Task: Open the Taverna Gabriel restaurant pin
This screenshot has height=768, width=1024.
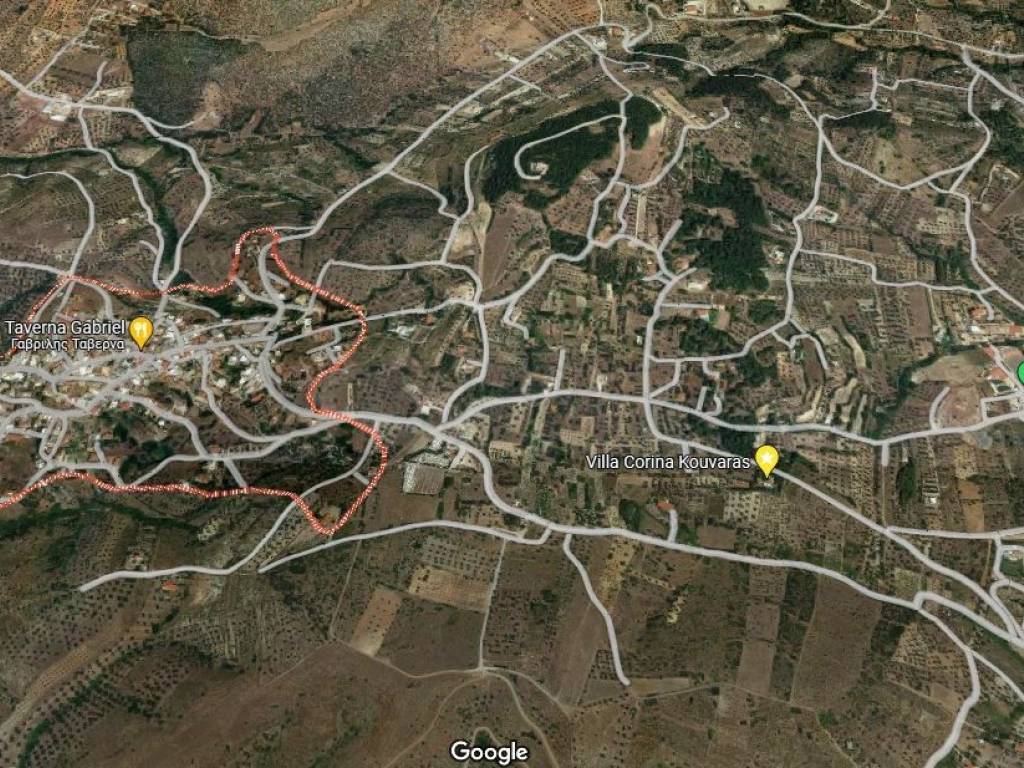Action: [x=142, y=330]
